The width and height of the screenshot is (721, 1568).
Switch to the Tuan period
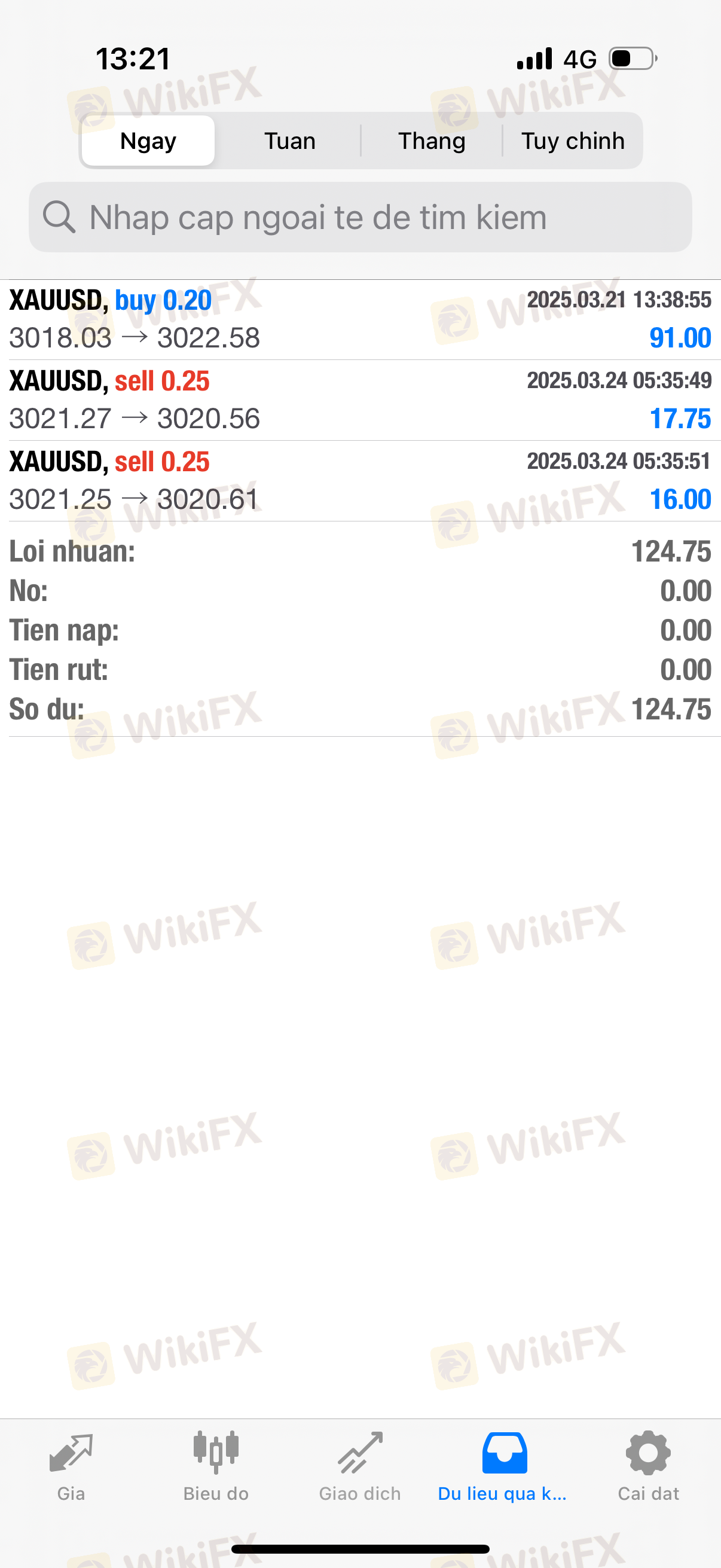289,141
